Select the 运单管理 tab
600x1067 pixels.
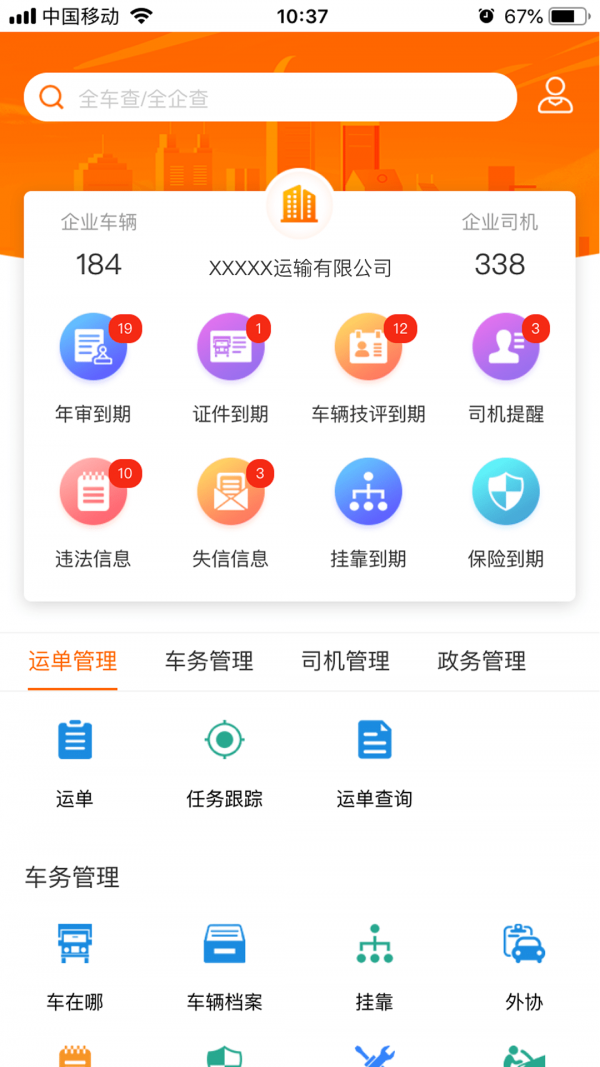coord(73,661)
